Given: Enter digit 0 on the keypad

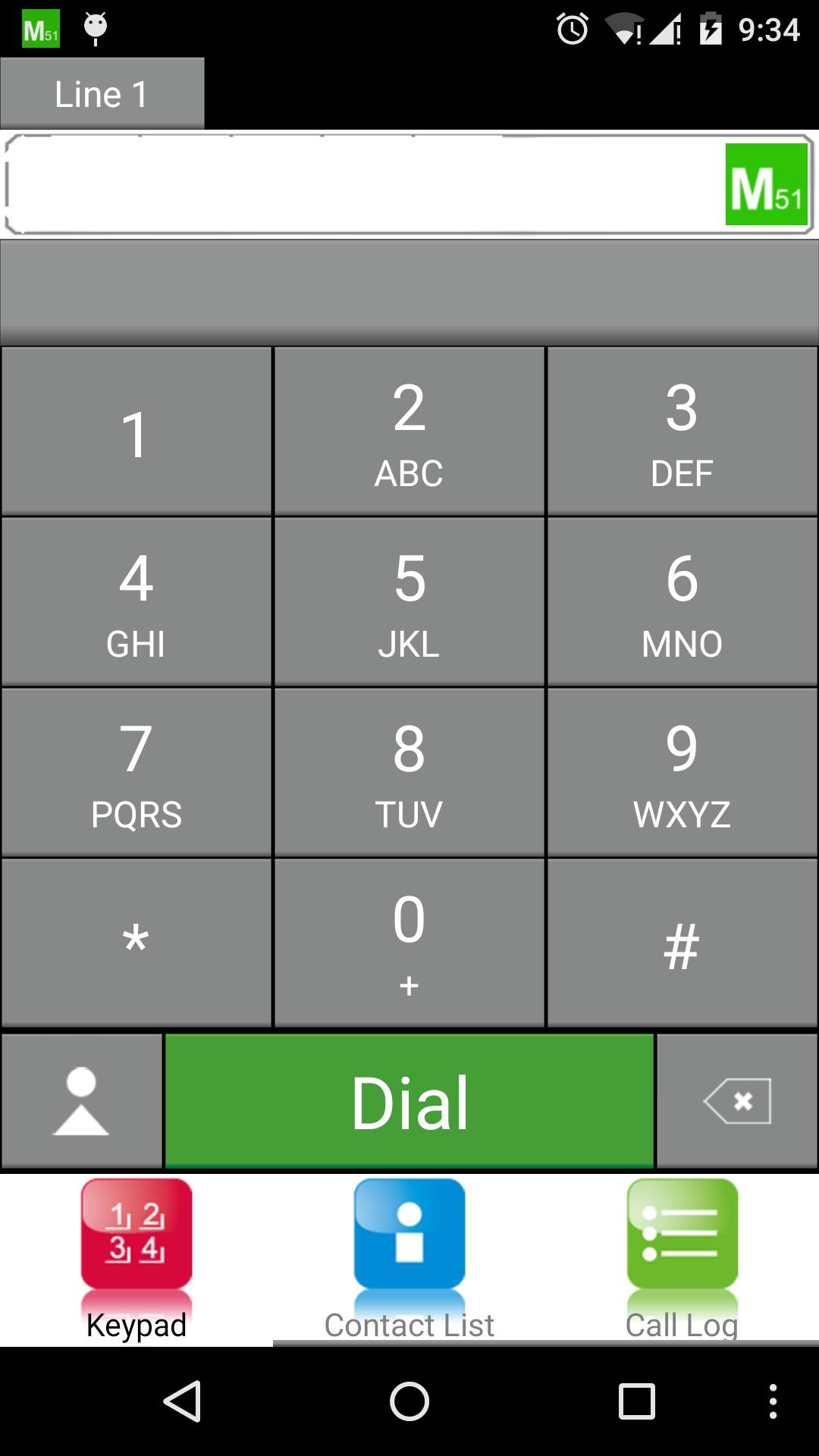Looking at the screenshot, I should point(409,943).
